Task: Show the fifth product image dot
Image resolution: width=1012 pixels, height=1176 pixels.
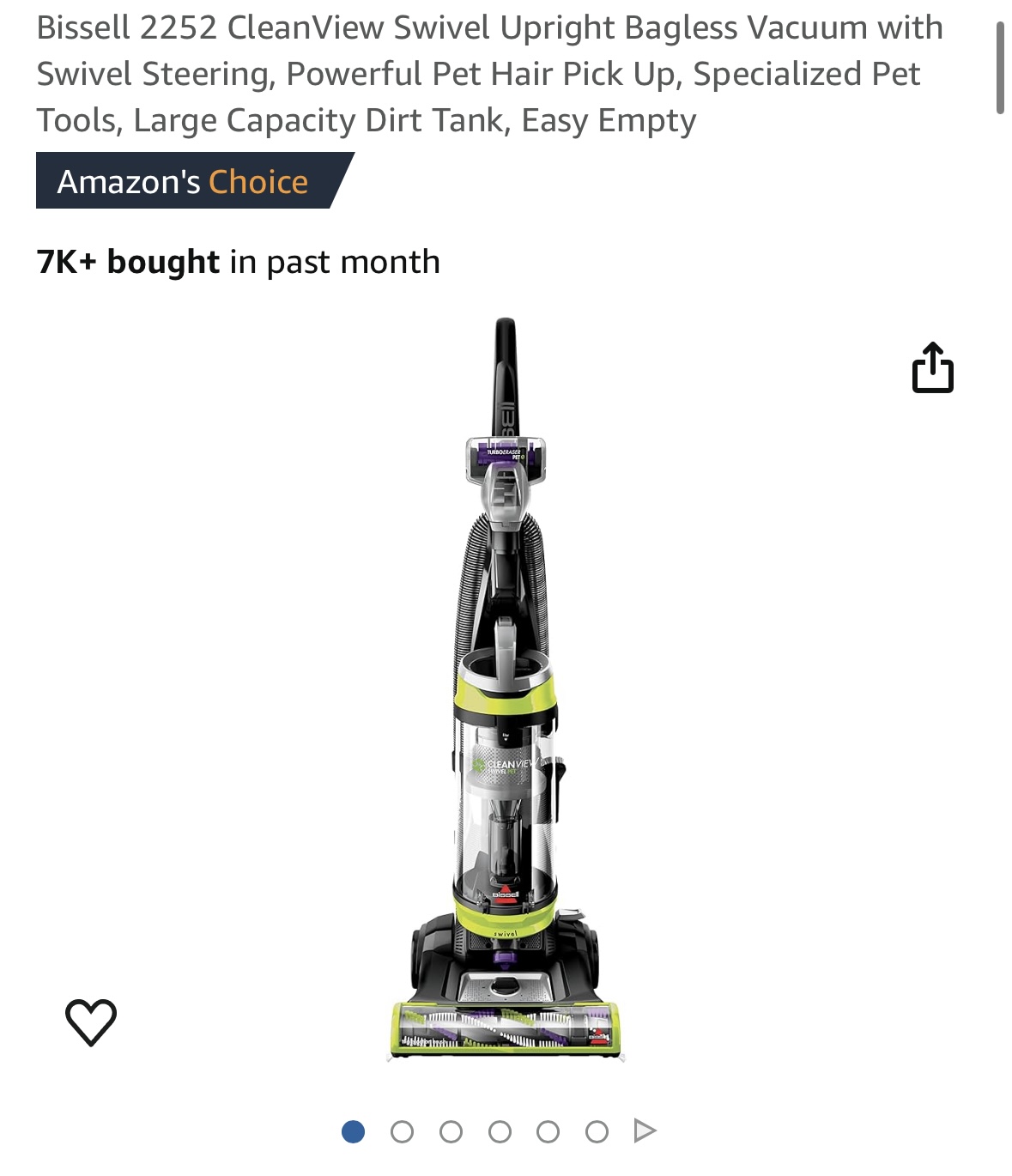Action: (x=548, y=1132)
